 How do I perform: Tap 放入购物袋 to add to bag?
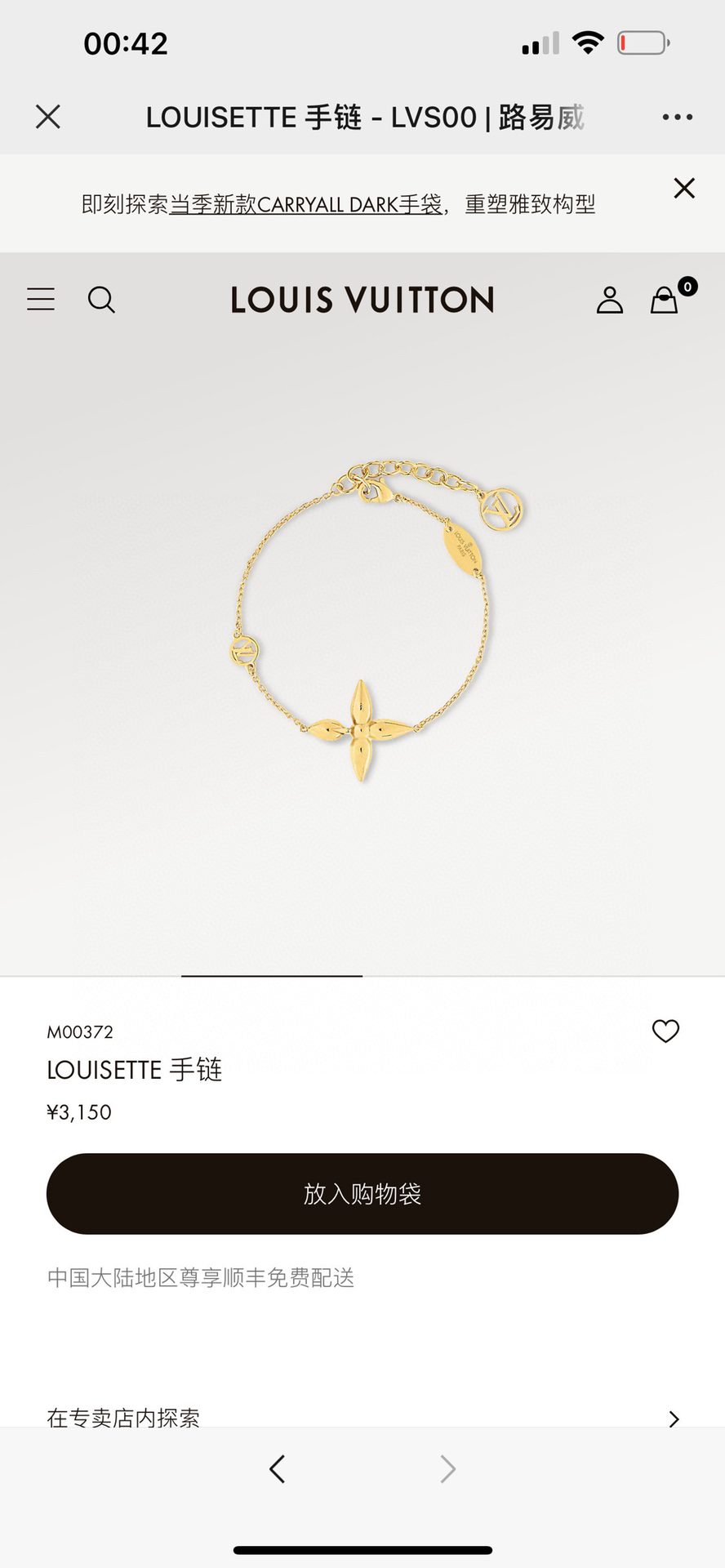click(362, 1194)
